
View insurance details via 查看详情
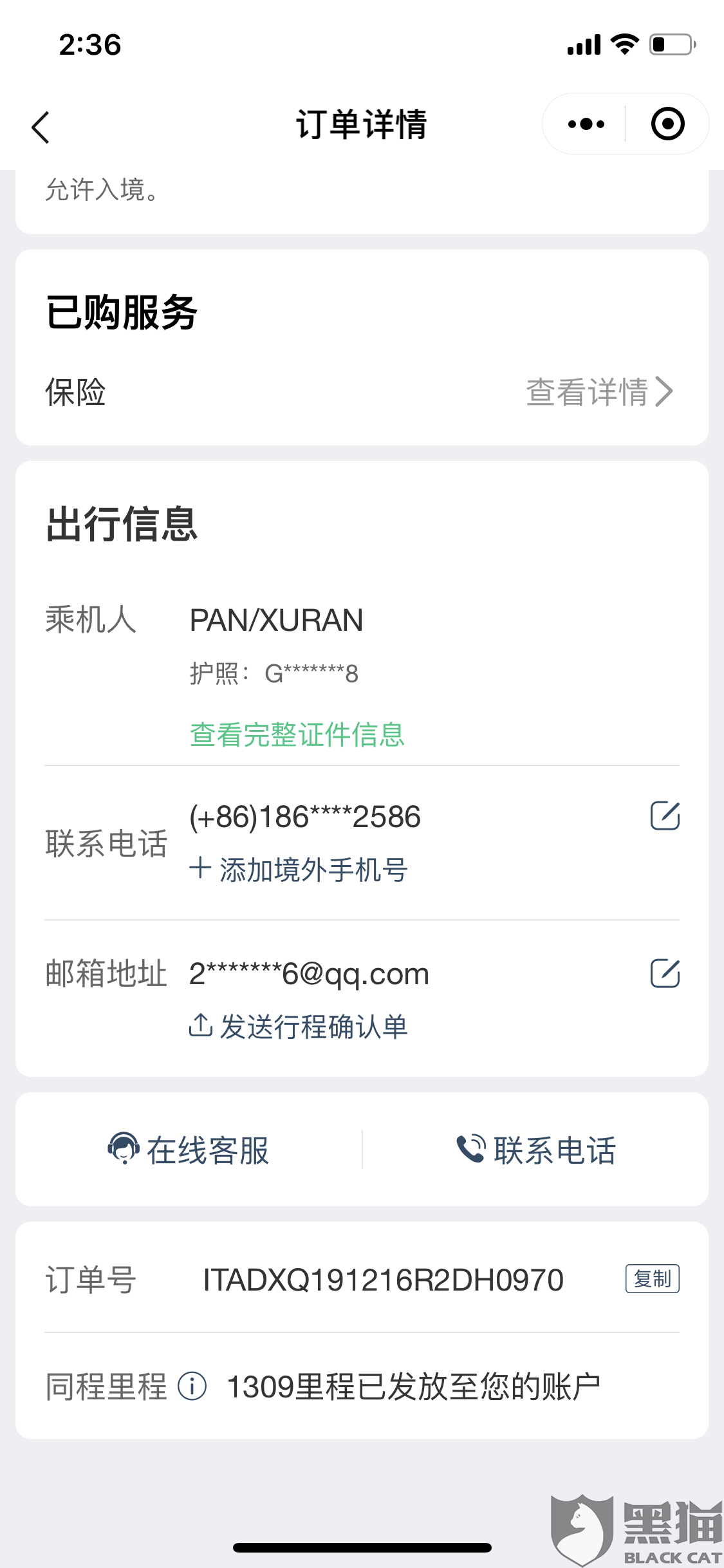coord(599,392)
